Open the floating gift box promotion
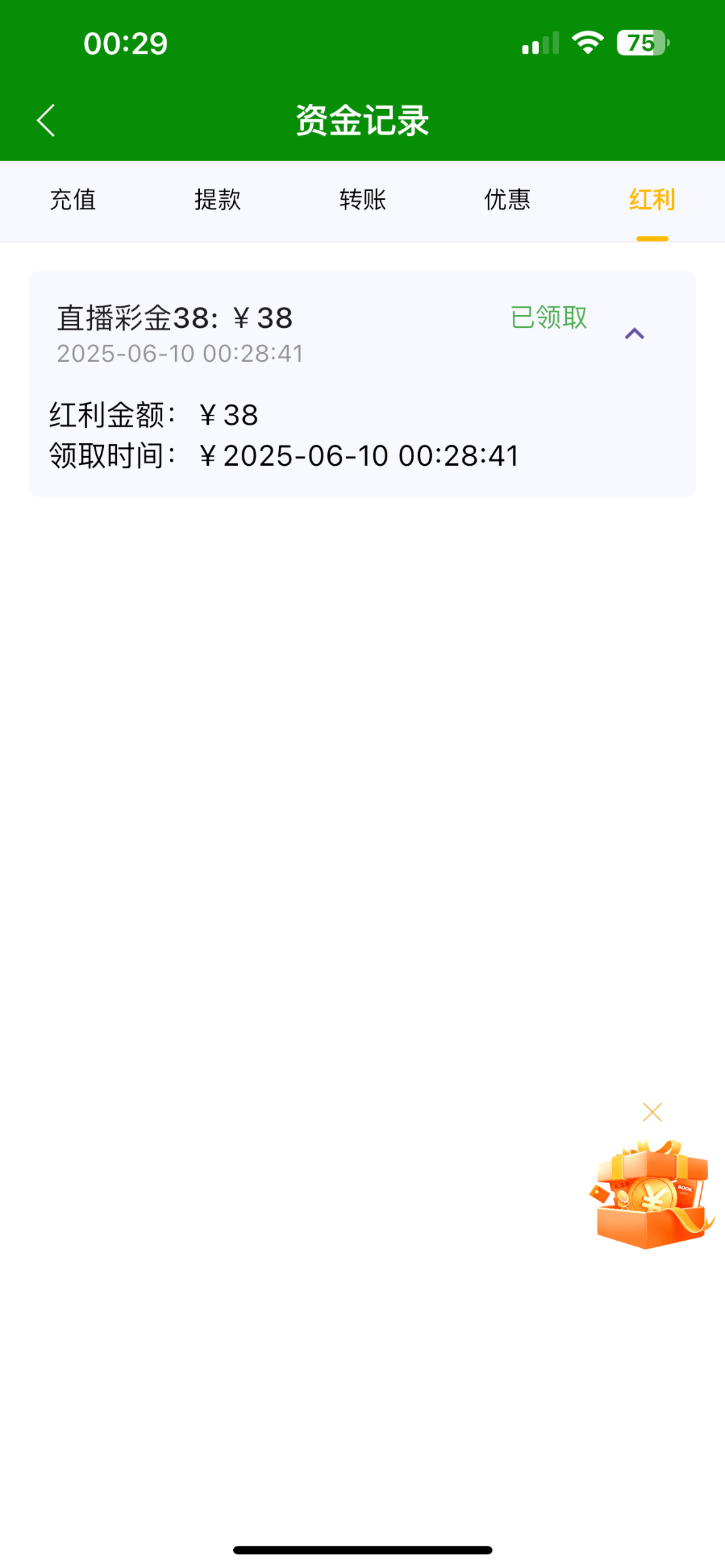This screenshot has width=725, height=1568. click(652, 1195)
